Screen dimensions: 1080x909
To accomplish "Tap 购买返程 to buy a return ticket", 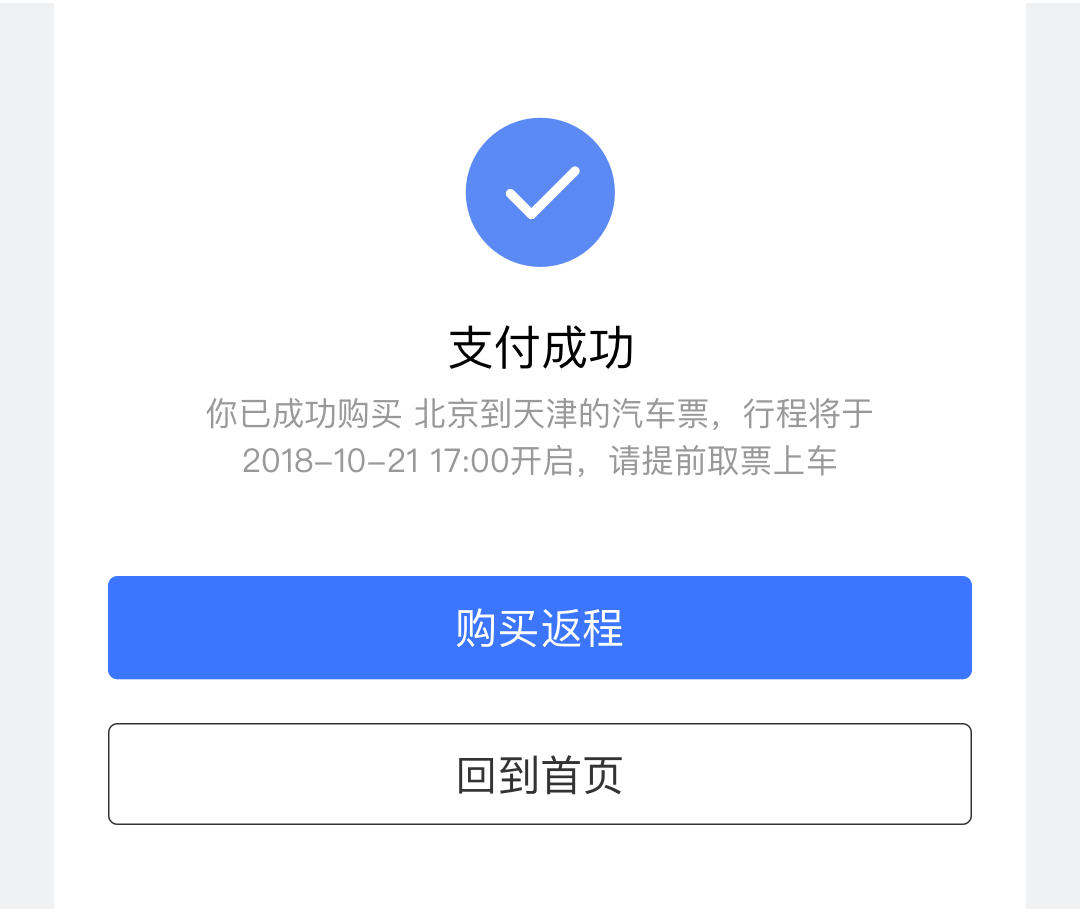I will click(540, 628).
